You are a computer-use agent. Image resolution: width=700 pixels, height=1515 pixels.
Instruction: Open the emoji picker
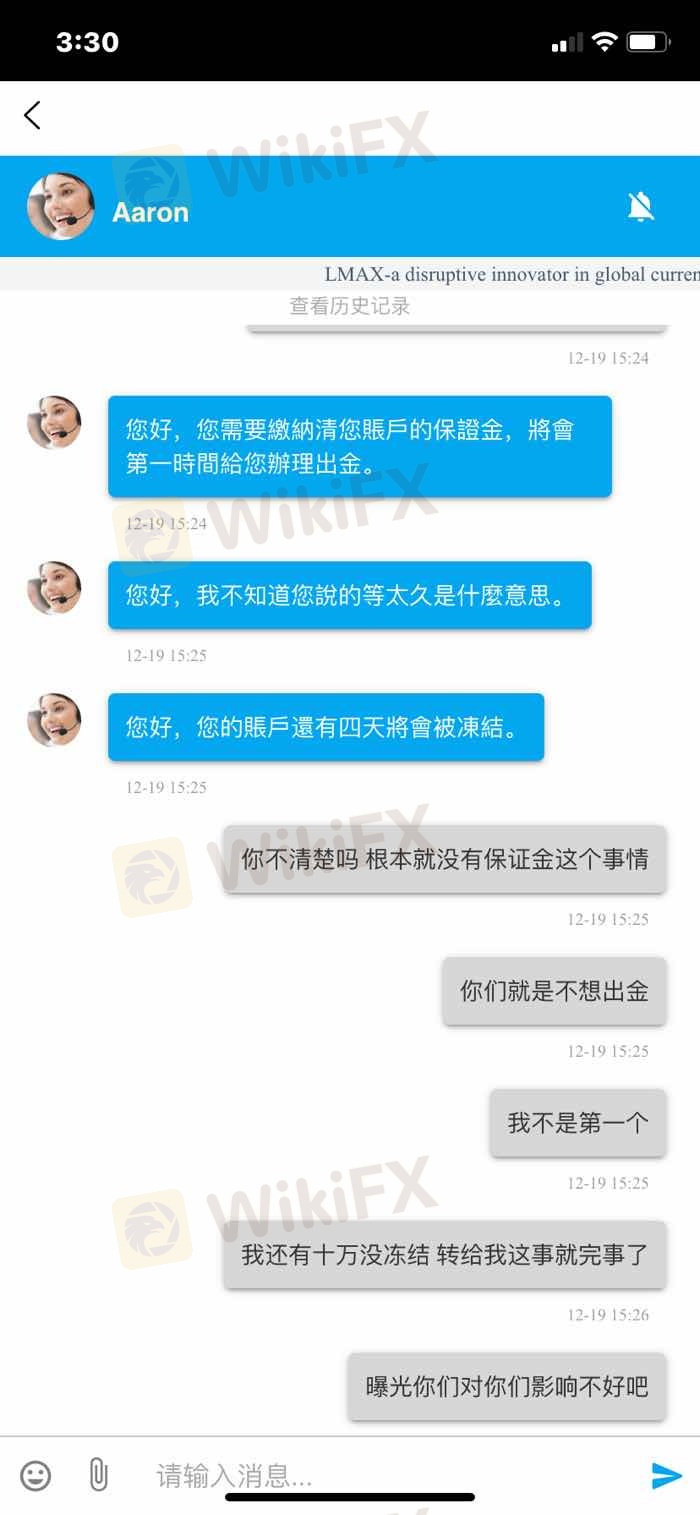point(36,1475)
